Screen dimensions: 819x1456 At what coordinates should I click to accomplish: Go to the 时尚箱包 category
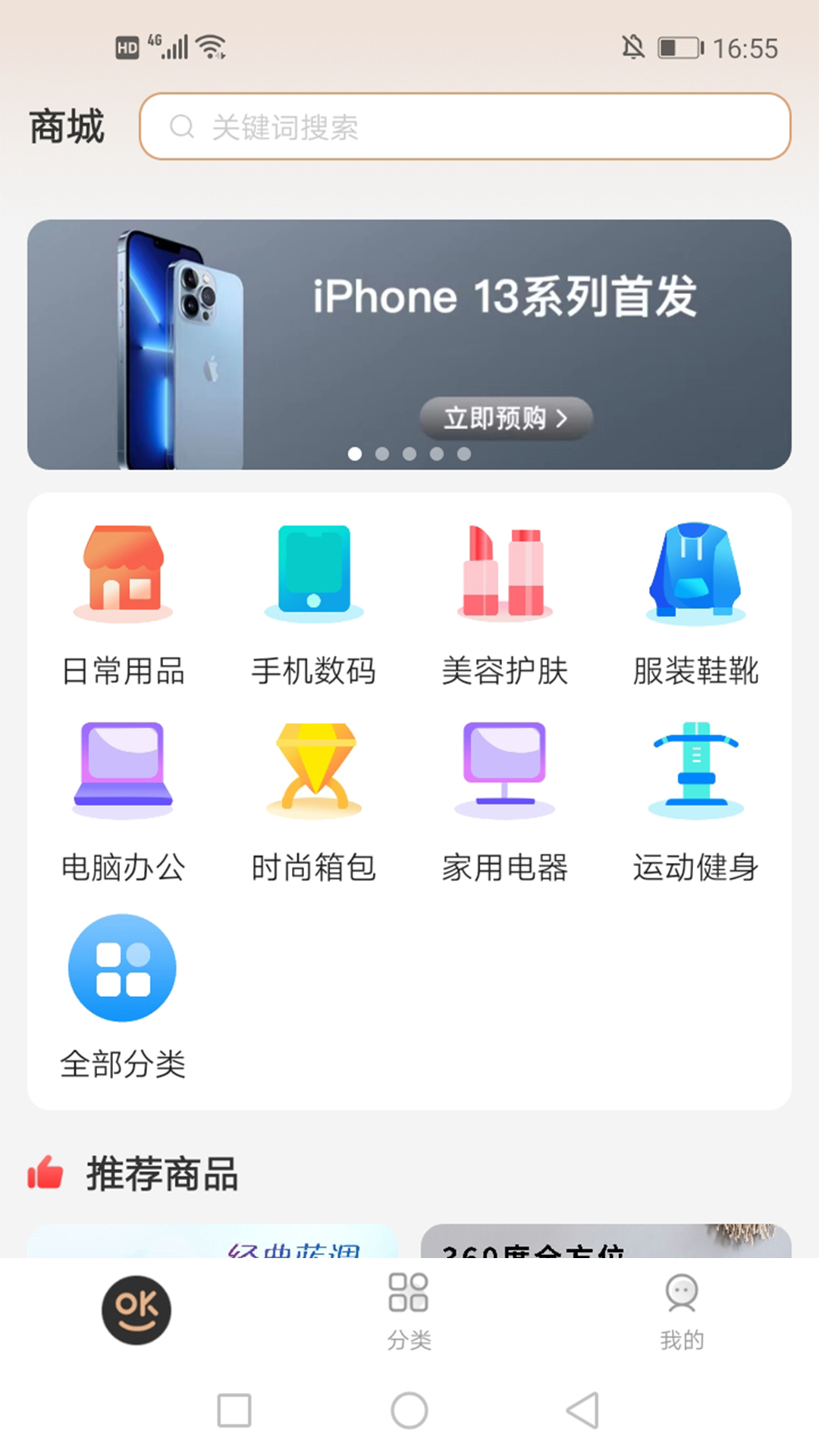[x=314, y=801]
